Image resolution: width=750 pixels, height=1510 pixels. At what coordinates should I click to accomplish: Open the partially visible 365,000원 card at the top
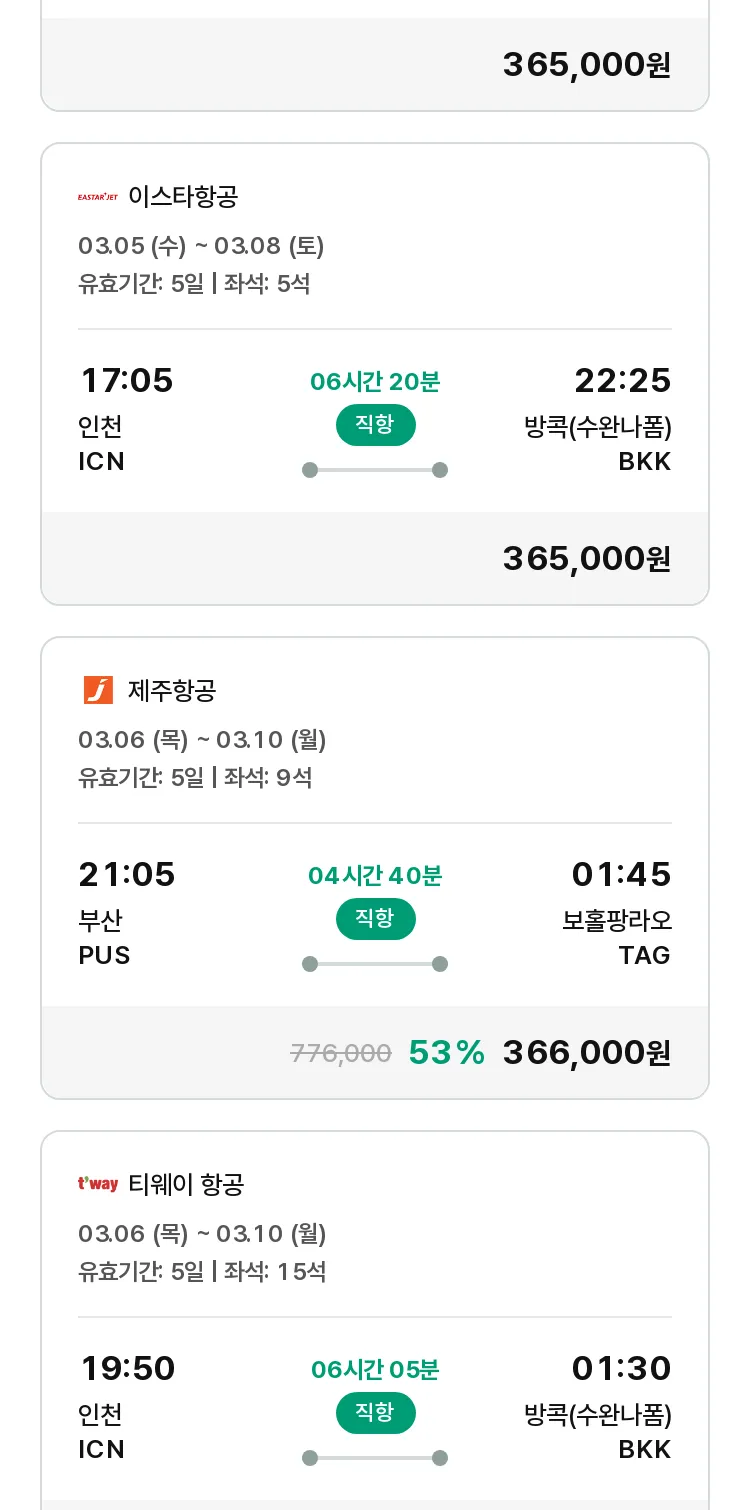pyautogui.click(x=375, y=55)
